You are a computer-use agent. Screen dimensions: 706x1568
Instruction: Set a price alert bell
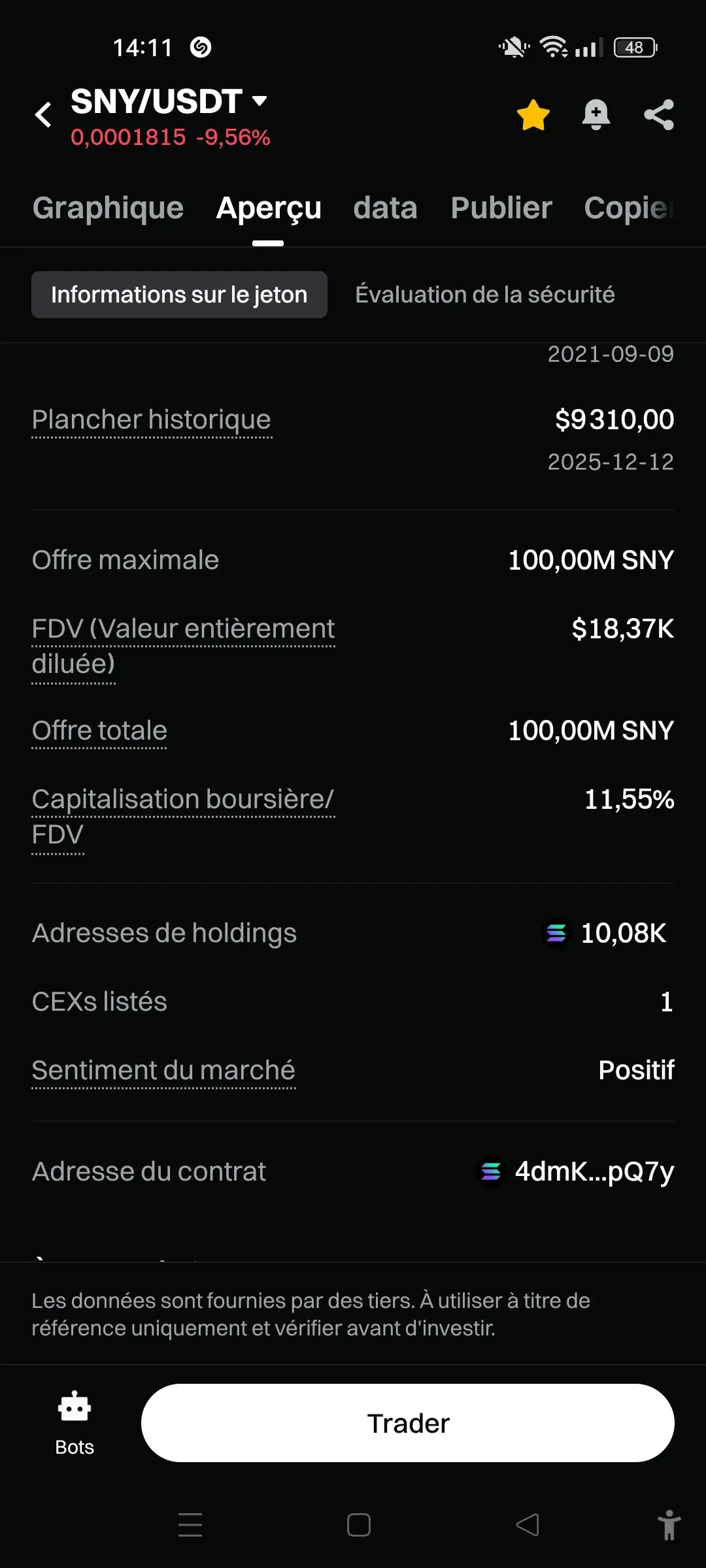tap(596, 115)
